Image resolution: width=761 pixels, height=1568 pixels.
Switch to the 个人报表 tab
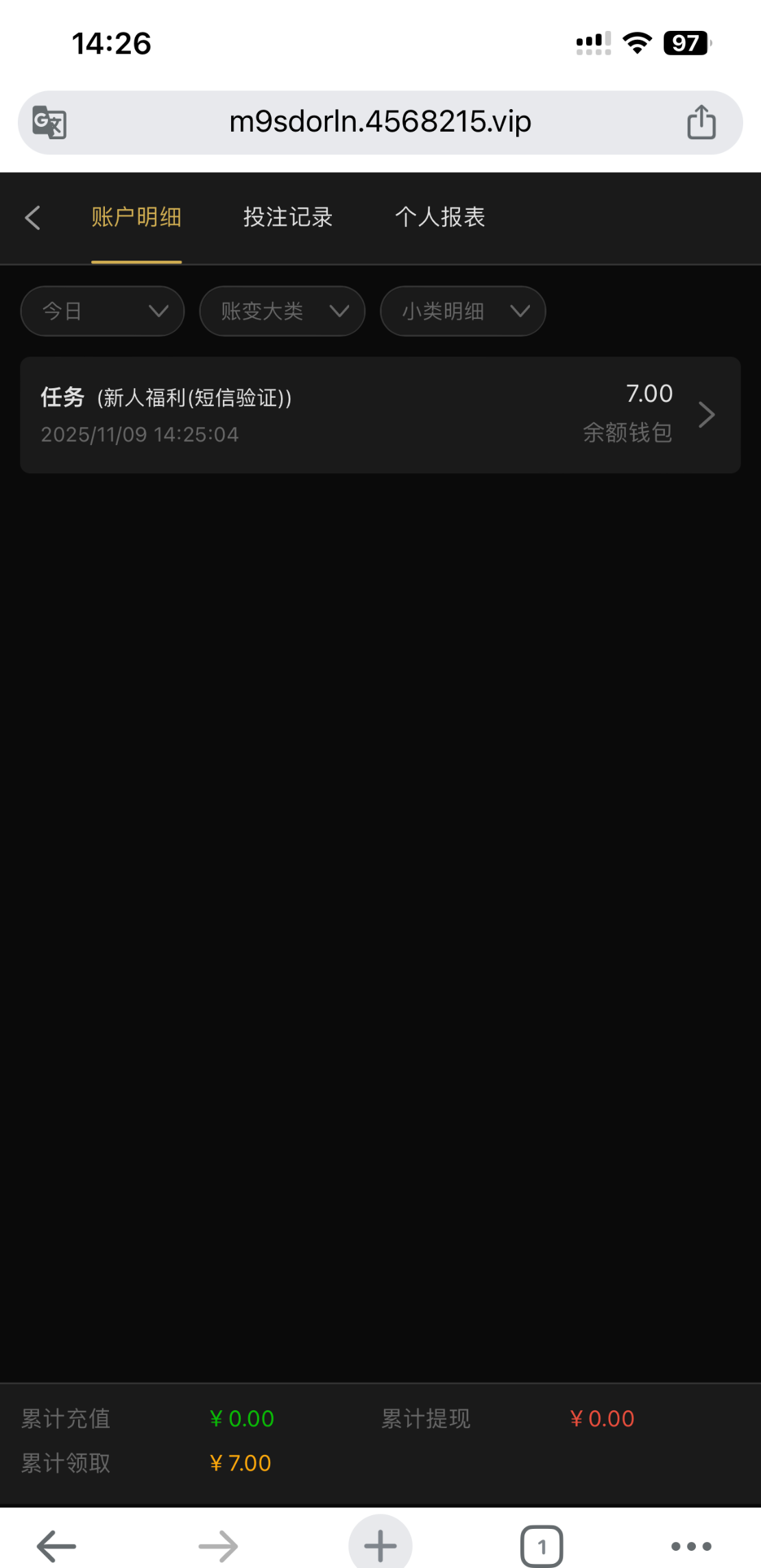click(441, 217)
